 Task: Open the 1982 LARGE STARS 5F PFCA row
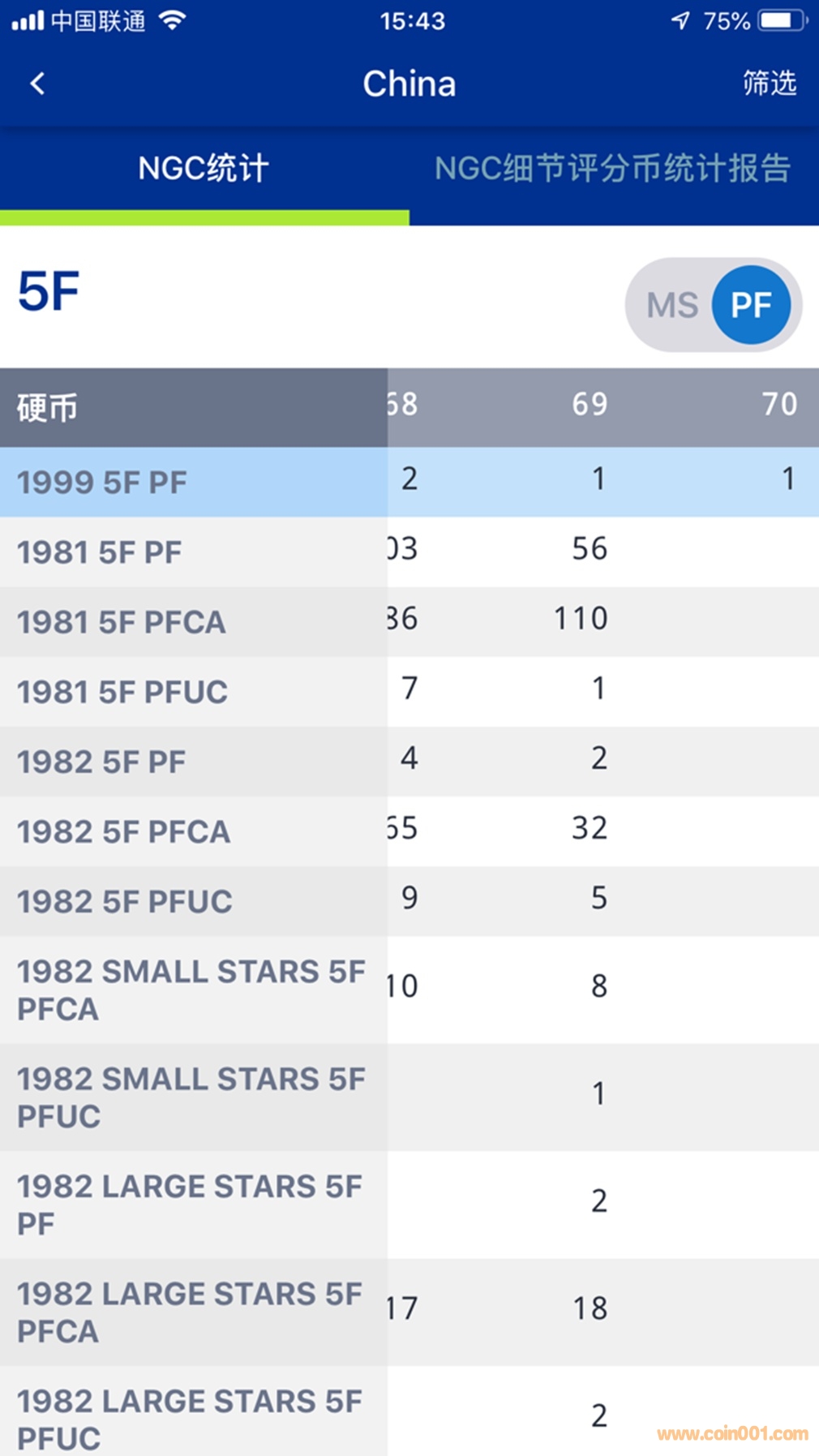[190, 1312]
